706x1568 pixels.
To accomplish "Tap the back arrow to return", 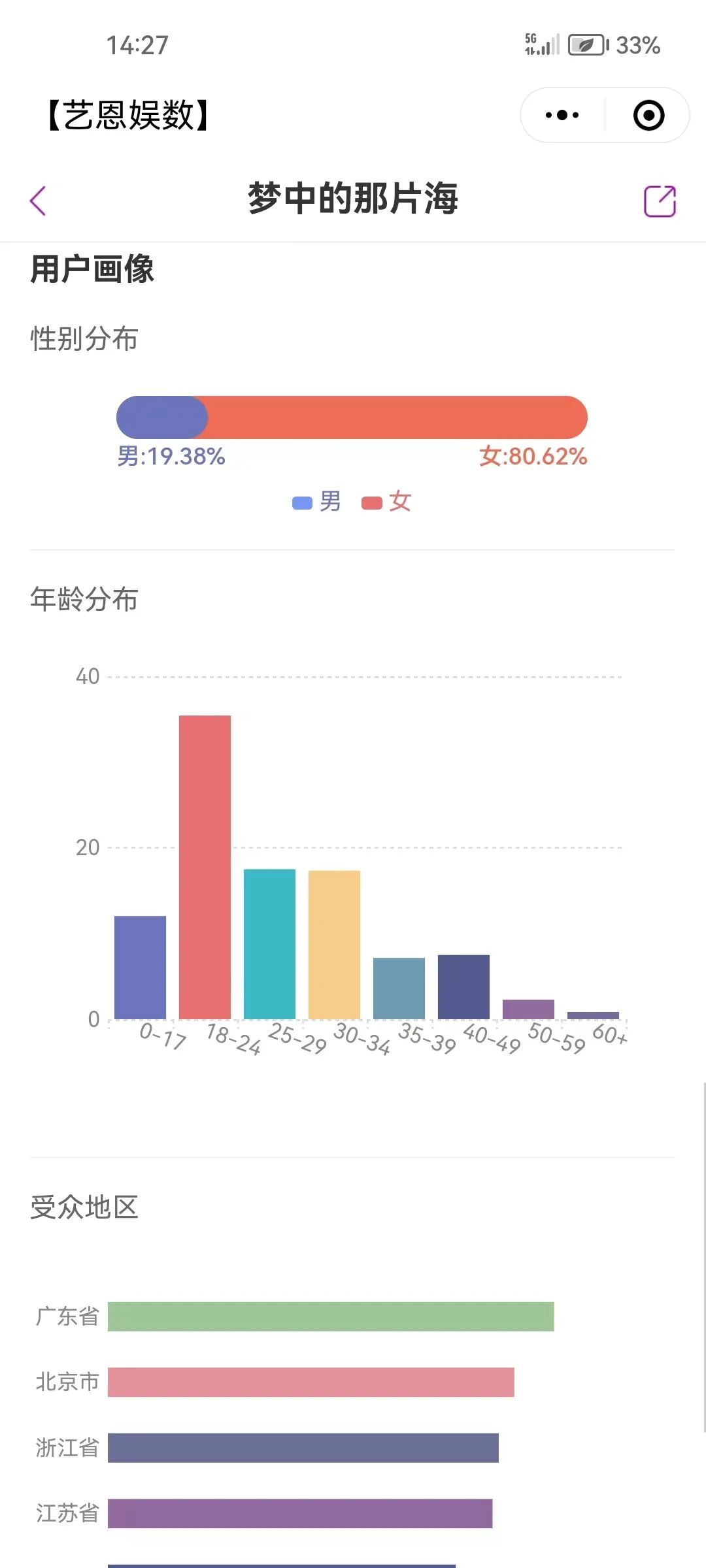I will [39, 201].
